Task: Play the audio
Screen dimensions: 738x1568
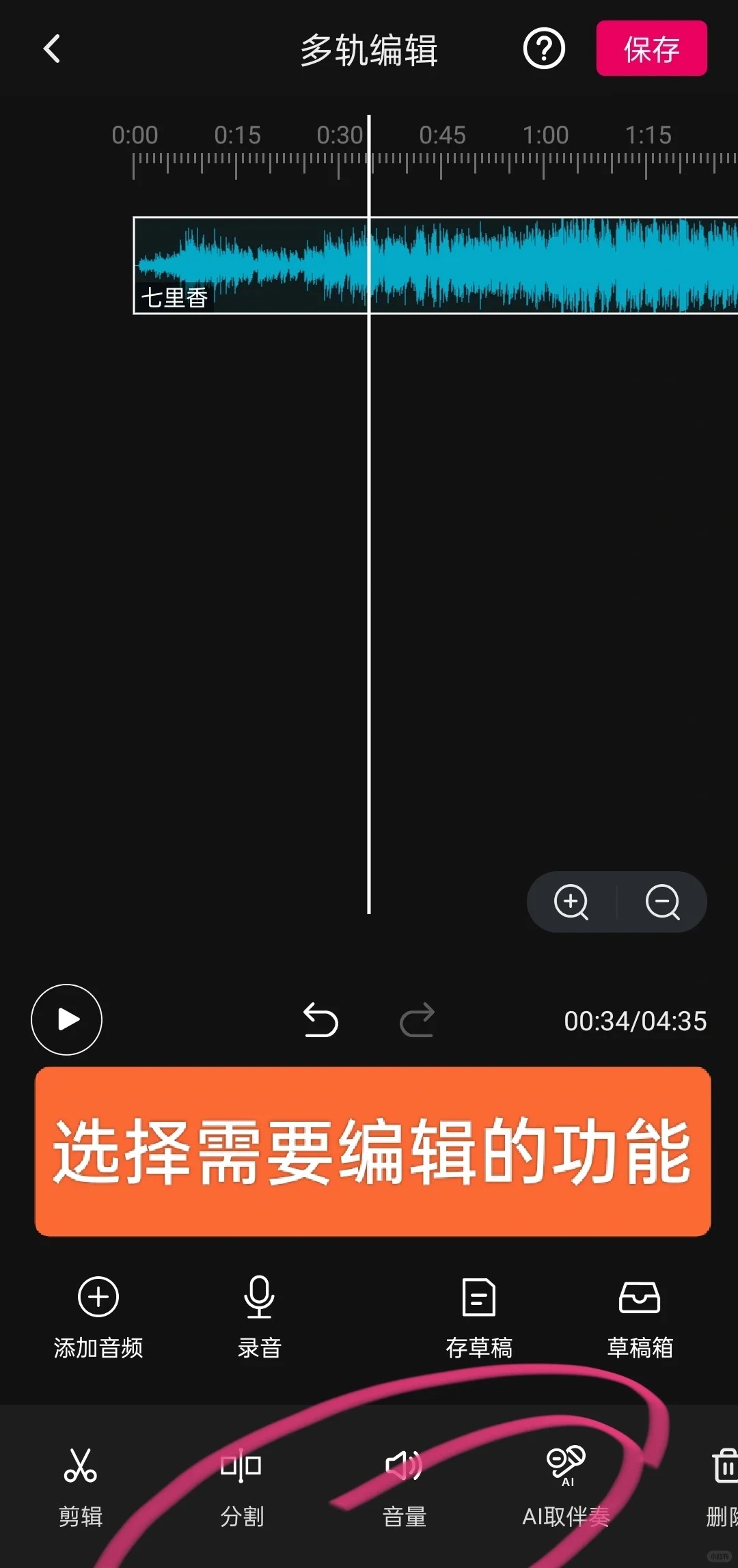Action: (66, 1019)
